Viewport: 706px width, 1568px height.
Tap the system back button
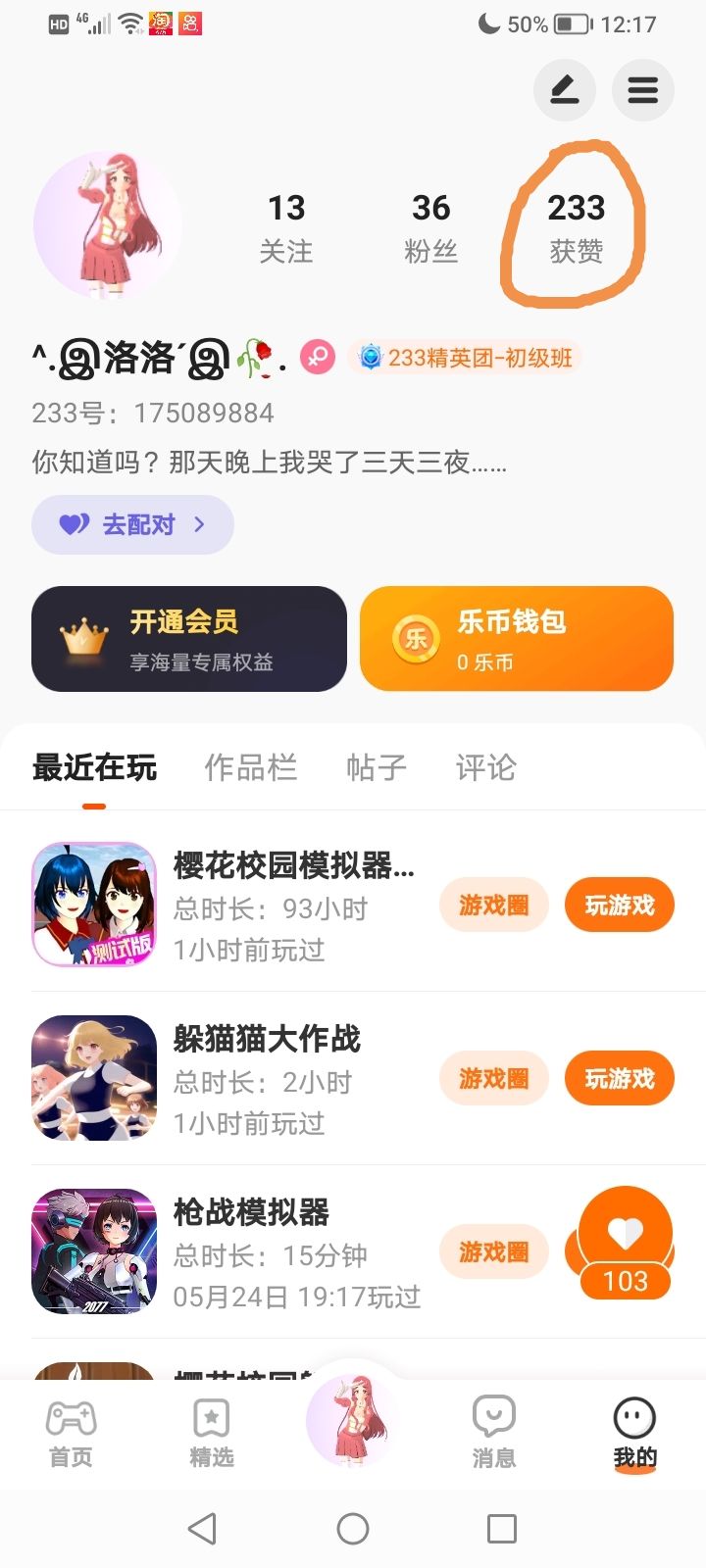pyautogui.click(x=202, y=1528)
